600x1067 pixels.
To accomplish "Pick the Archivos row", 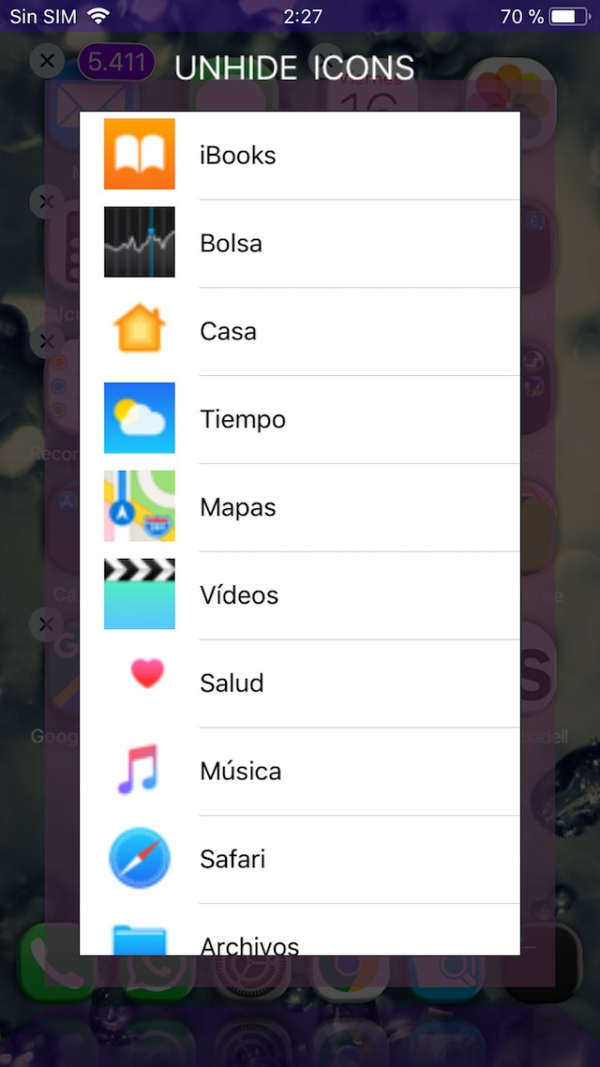I will pos(300,938).
